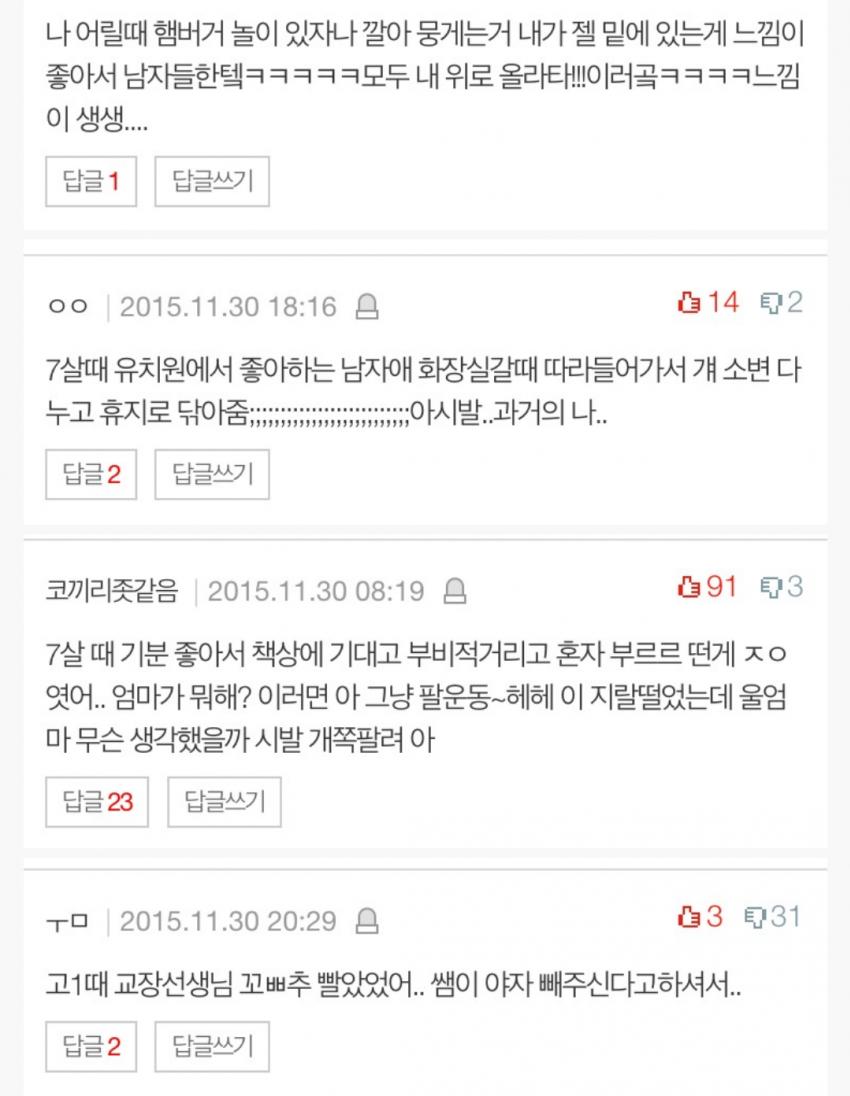View 답글 2 under the 18:16 comment
Viewport: 850px width, 1096px height.
pos(91,474)
